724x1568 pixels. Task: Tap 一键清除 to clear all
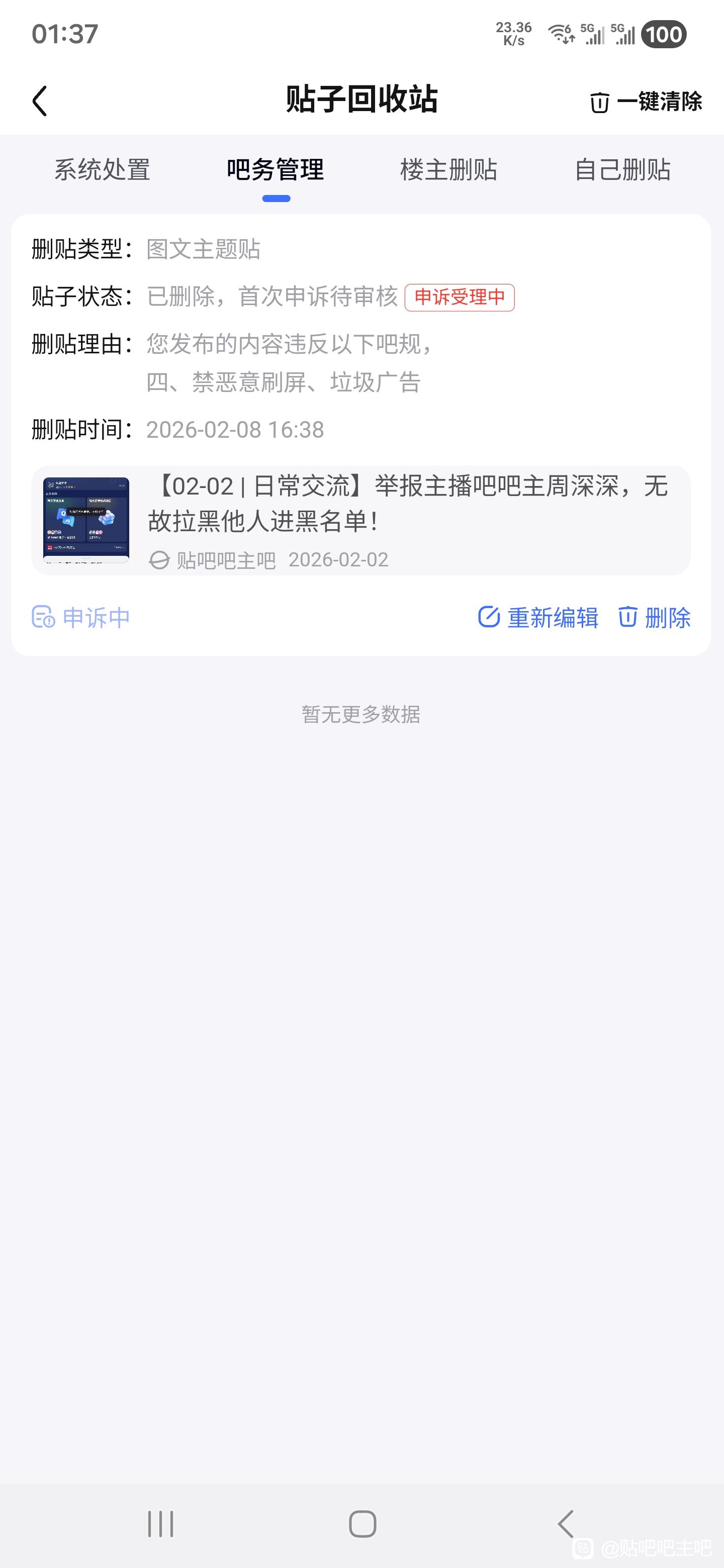click(x=646, y=102)
